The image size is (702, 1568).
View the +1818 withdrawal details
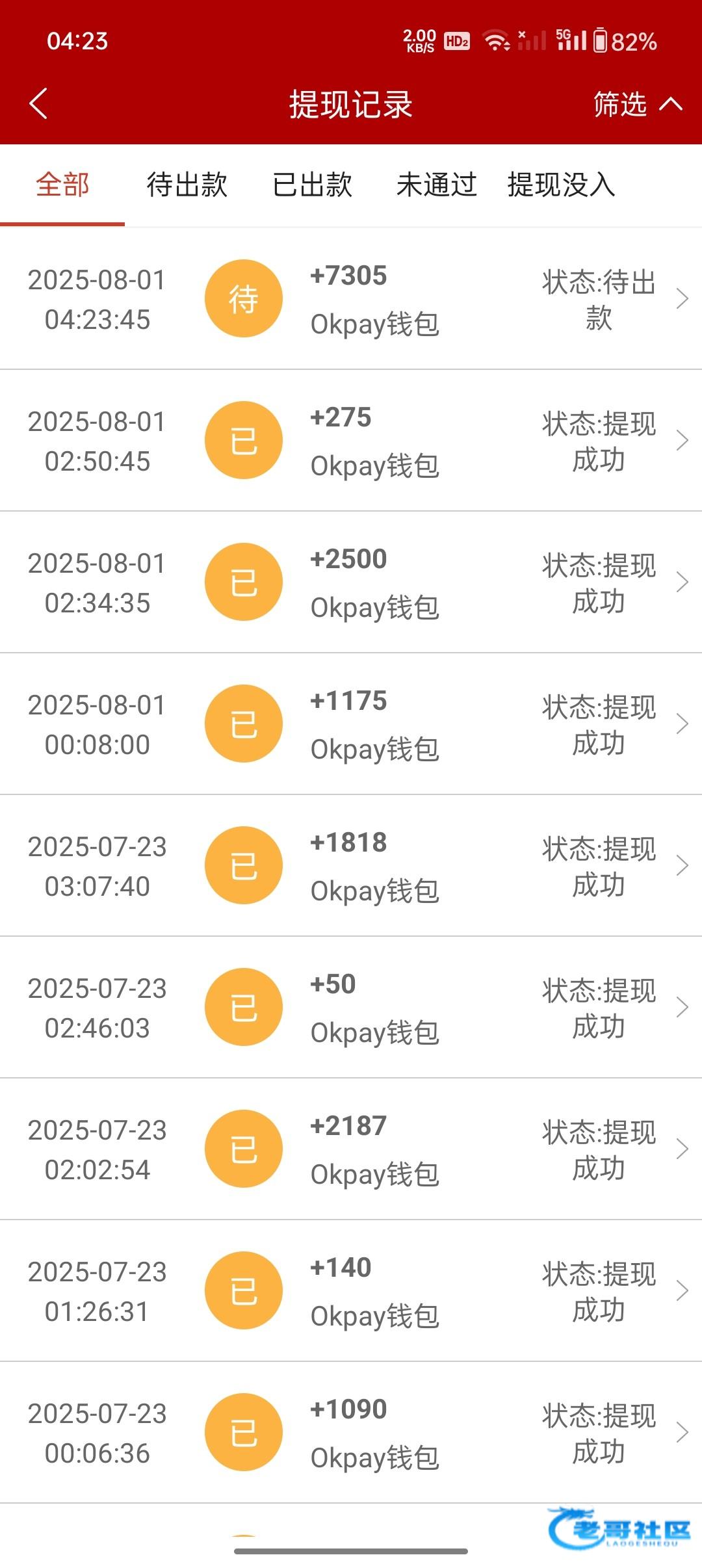(351, 866)
